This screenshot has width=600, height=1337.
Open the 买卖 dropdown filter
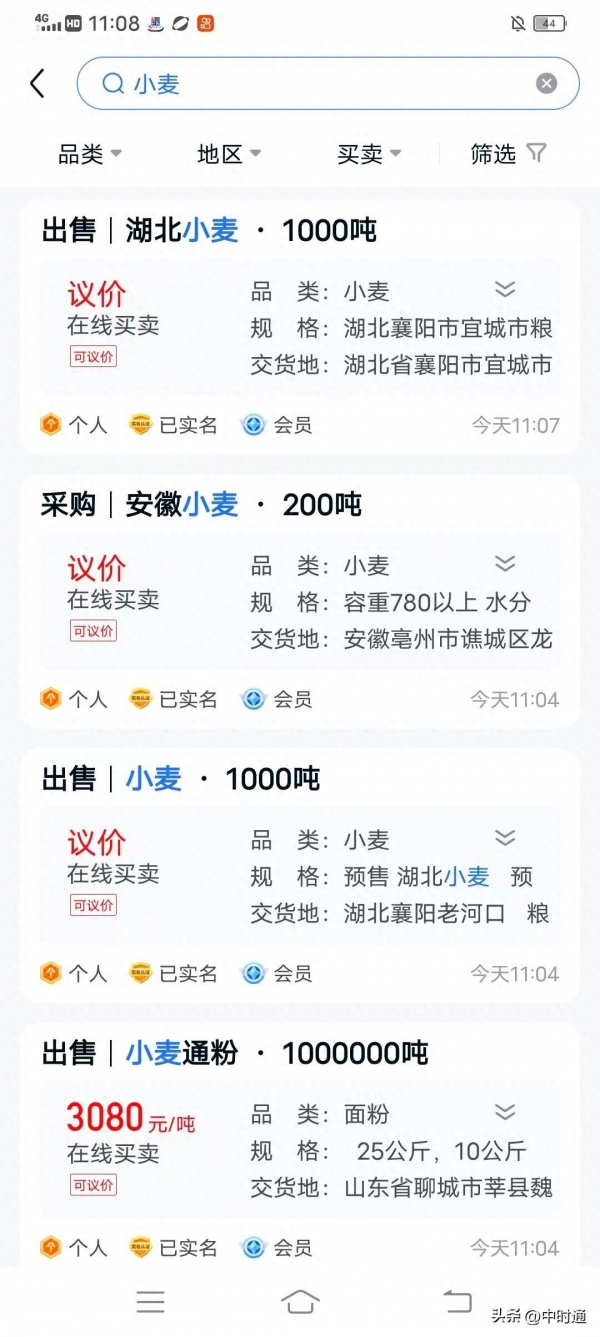coord(369,154)
